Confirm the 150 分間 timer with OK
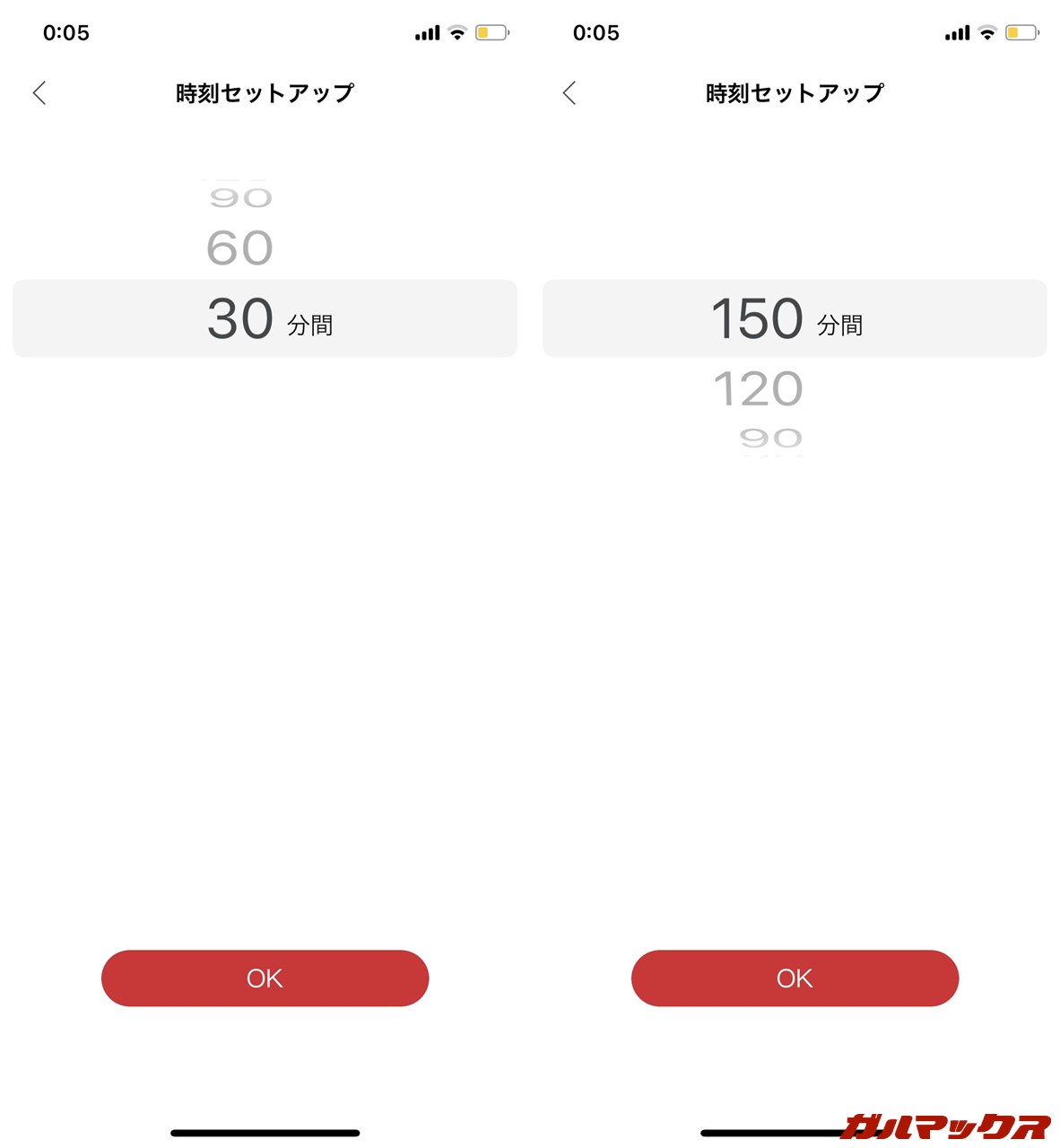The image size is (1060, 1148). (x=795, y=978)
